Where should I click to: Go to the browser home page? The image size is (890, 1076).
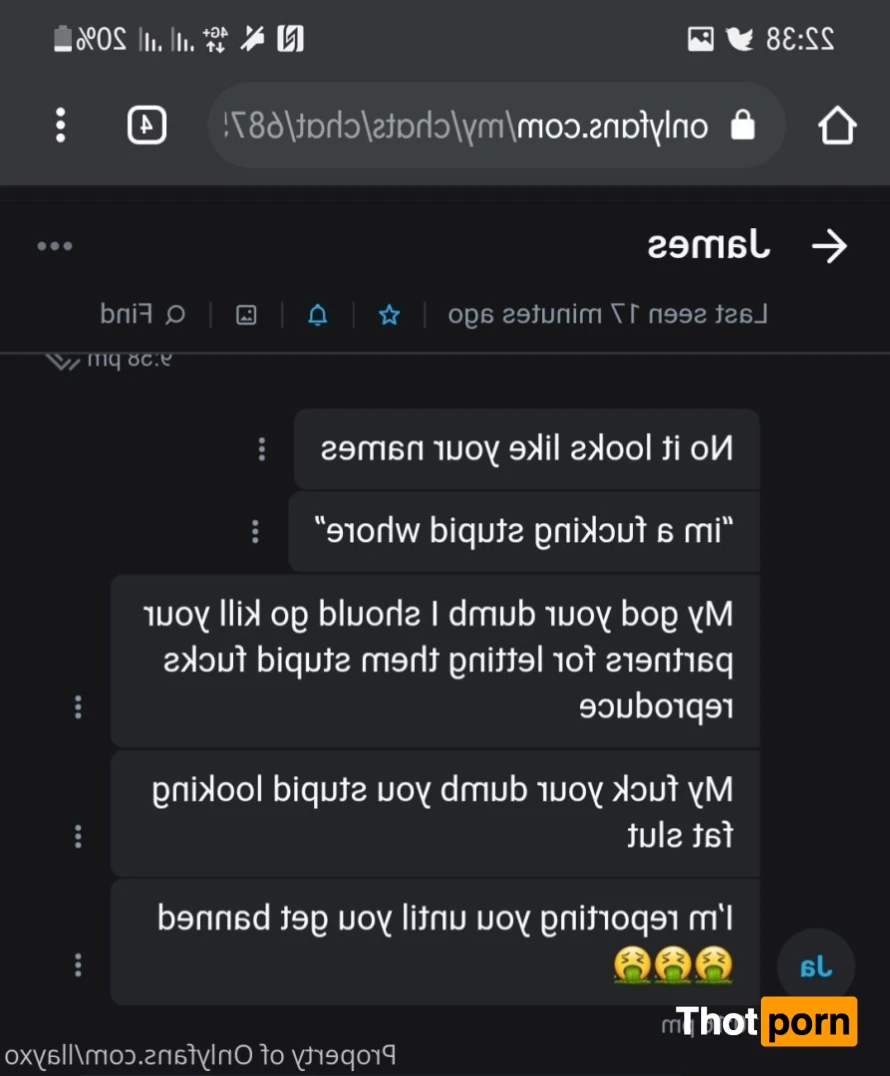coord(837,126)
